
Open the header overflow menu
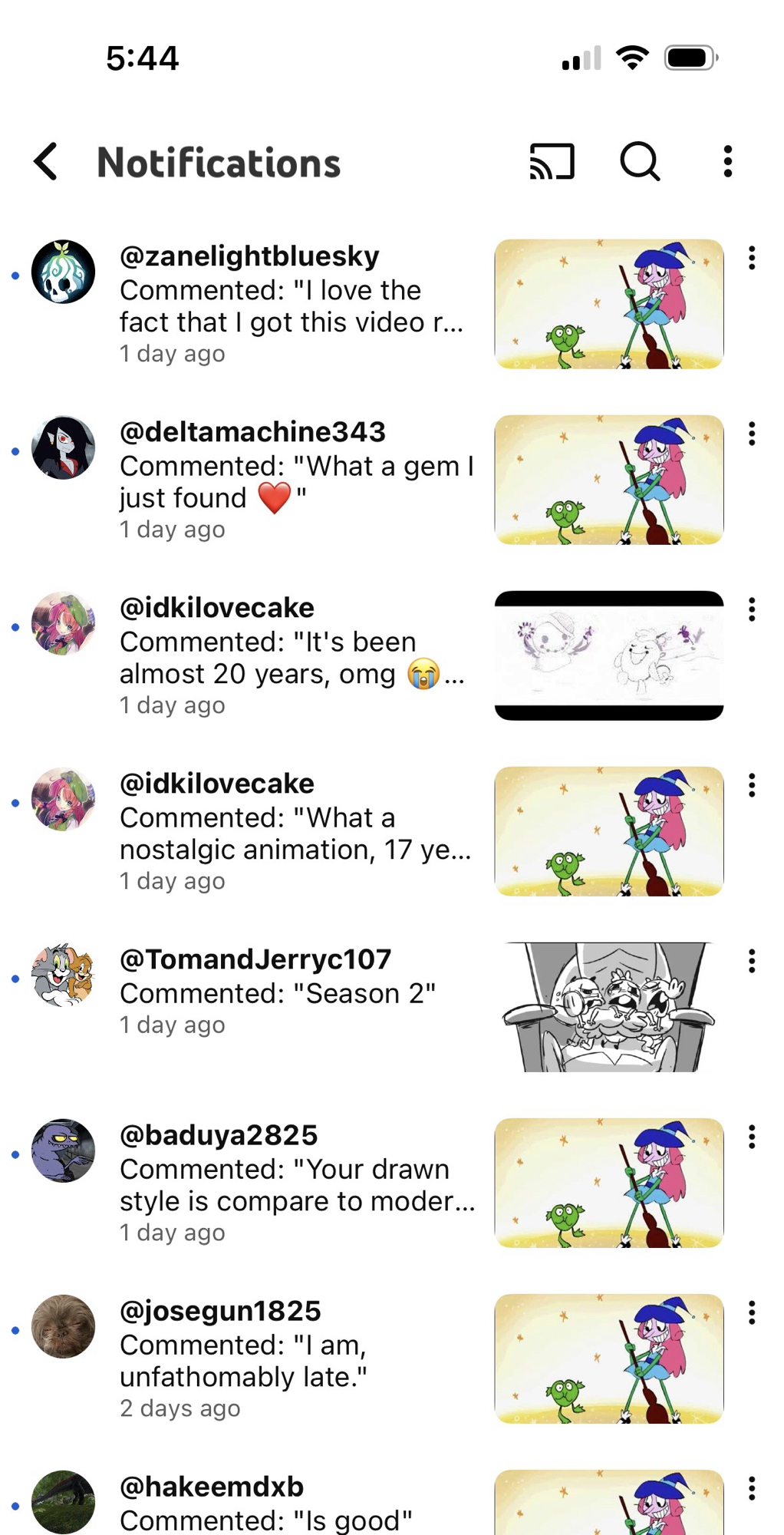point(727,162)
